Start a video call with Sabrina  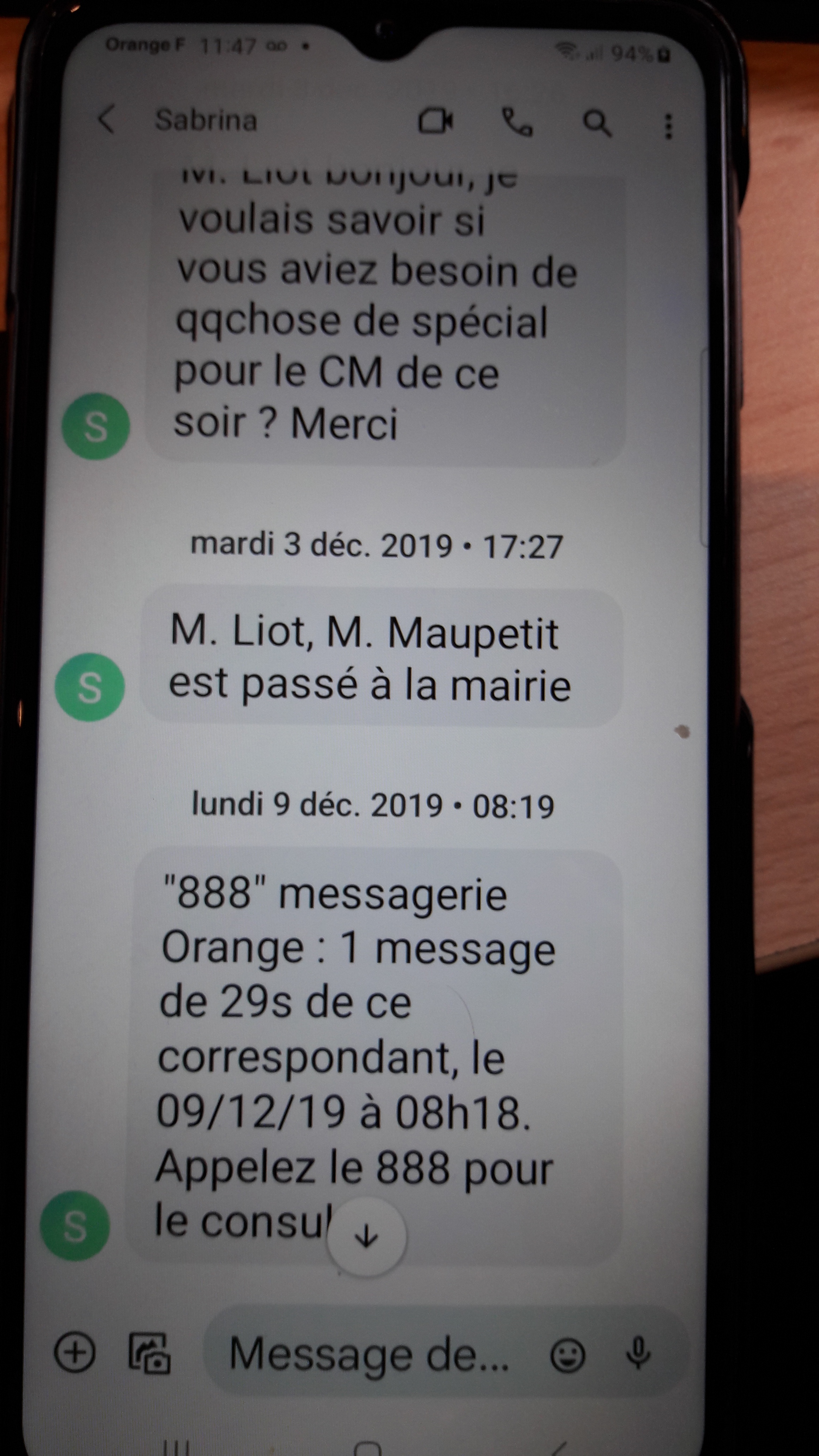pyautogui.click(x=435, y=122)
